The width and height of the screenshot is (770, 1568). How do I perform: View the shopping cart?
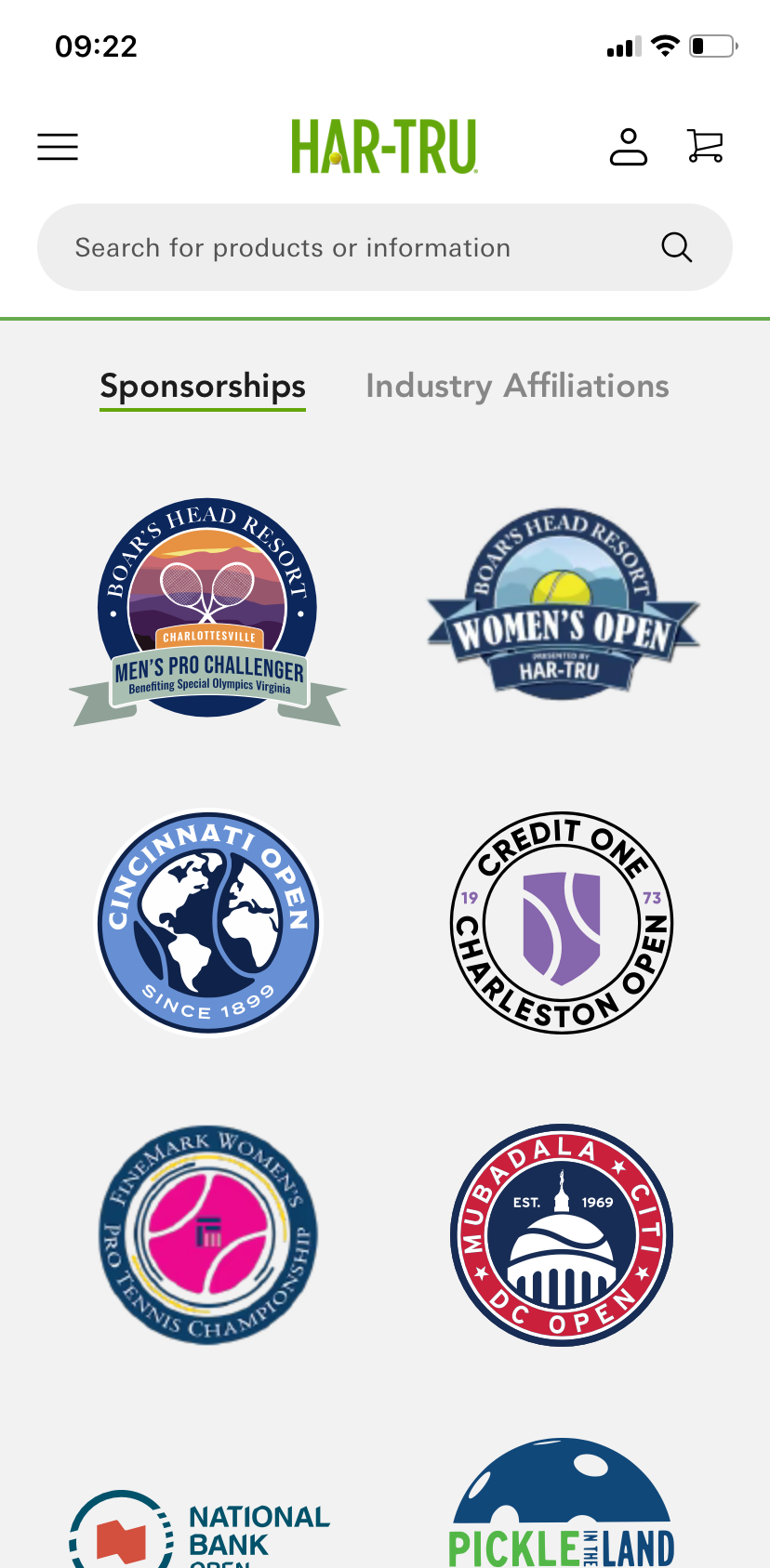(x=705, y=147)
